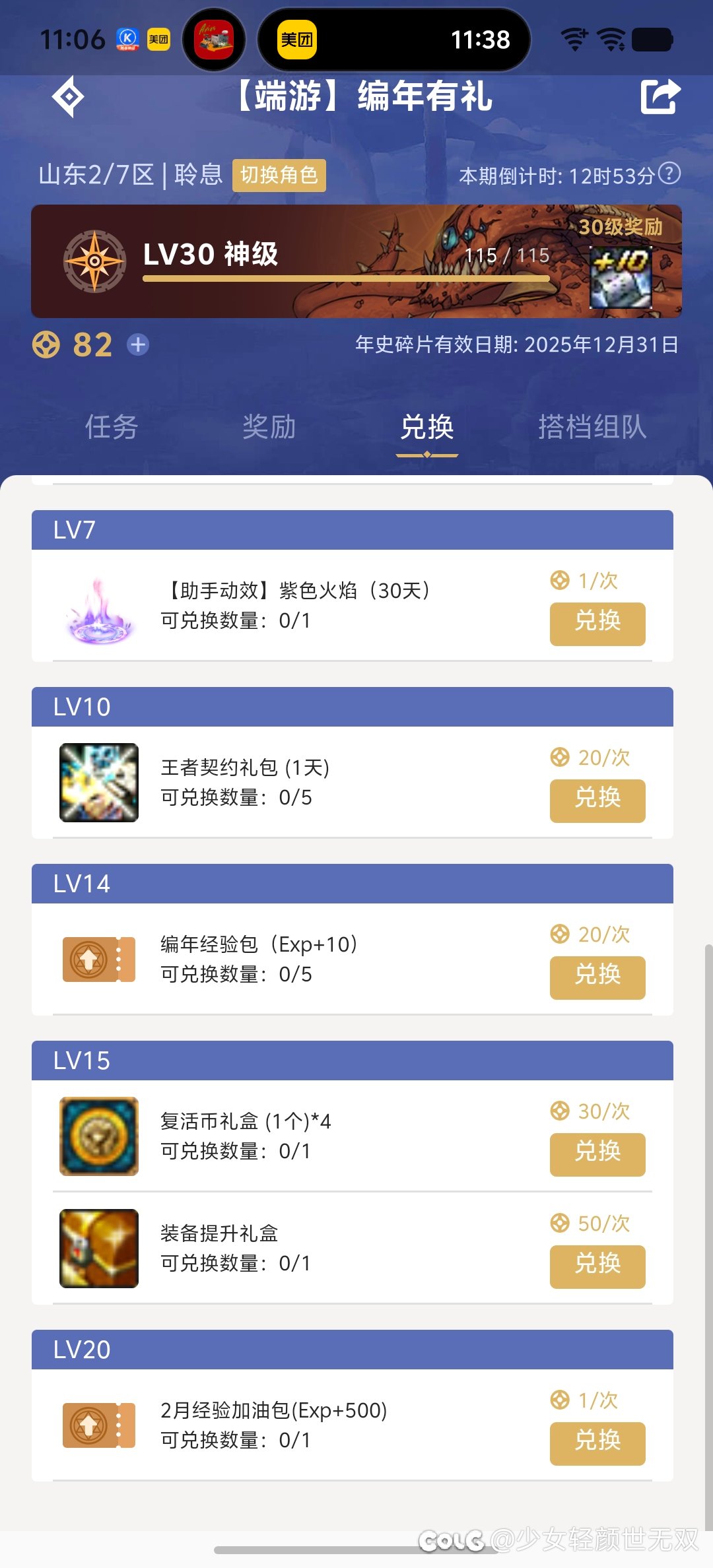Open the countdown help question mark

coord(671,174)
